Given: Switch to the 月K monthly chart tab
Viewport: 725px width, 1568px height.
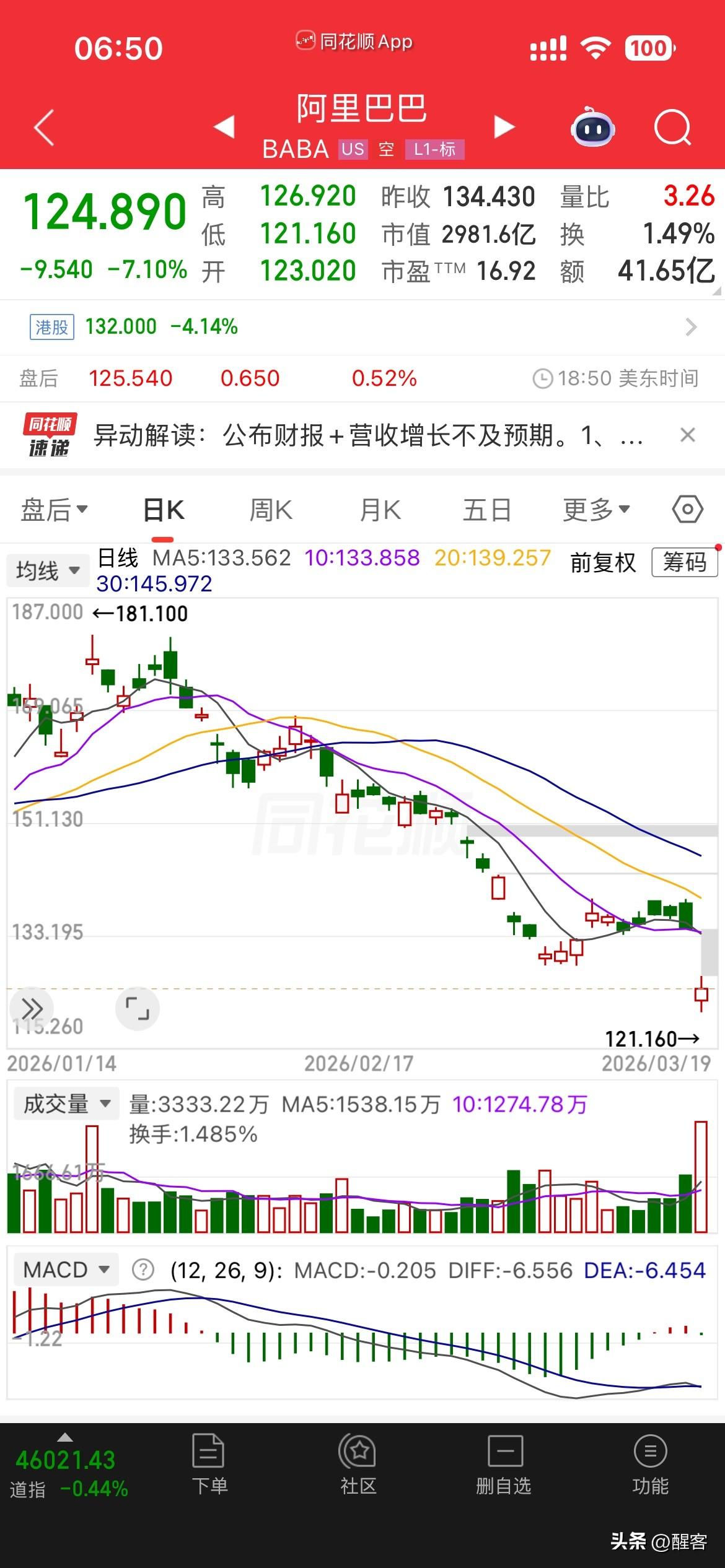Looking at the screenshot, I should pyautogui.click(x=379, y=509).
